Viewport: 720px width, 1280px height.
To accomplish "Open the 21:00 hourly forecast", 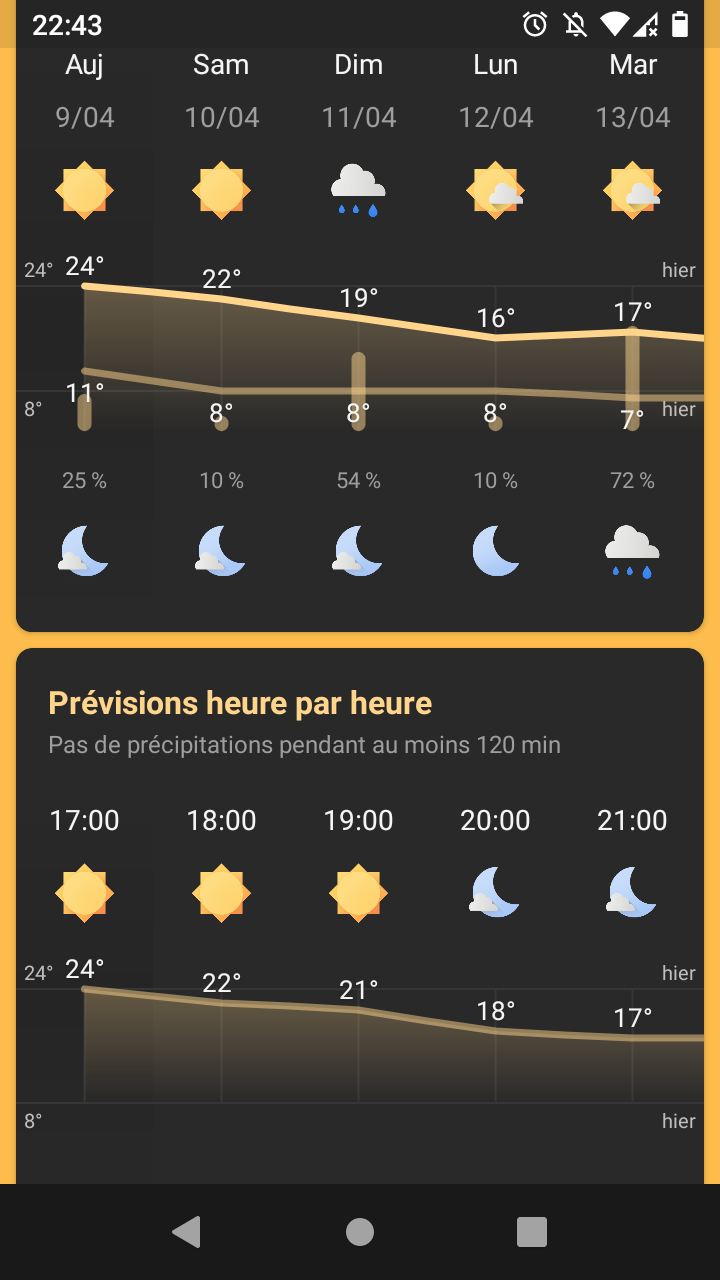I will click(632, 890).
